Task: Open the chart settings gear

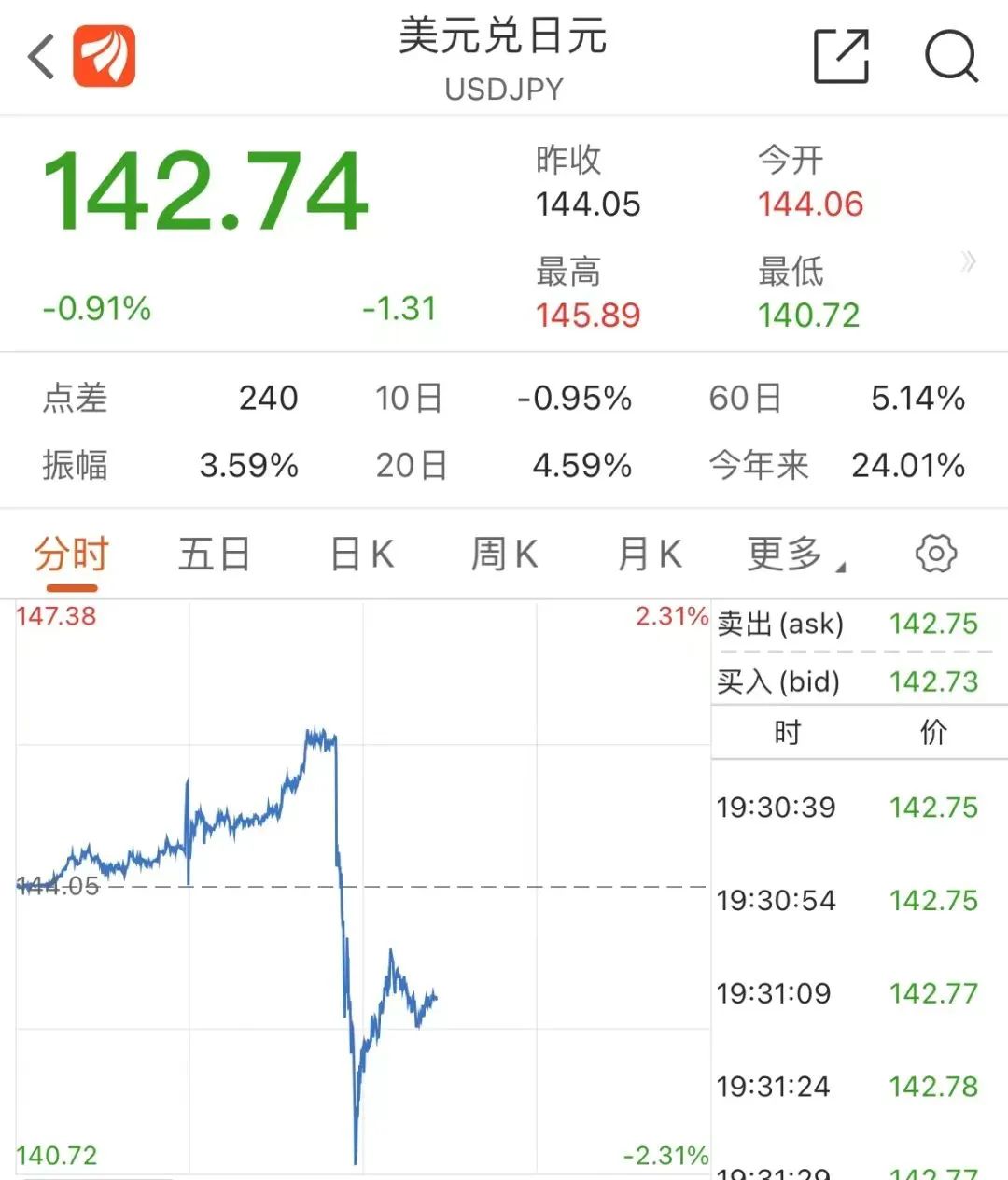Action: tap(936, 554)
